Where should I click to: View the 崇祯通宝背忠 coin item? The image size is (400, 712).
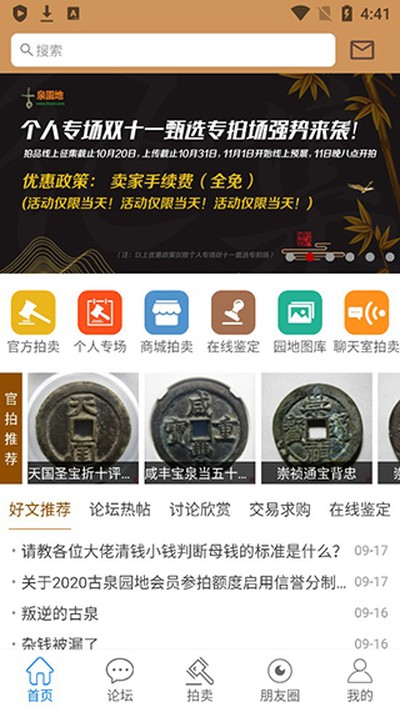click(x=316, y=428)
